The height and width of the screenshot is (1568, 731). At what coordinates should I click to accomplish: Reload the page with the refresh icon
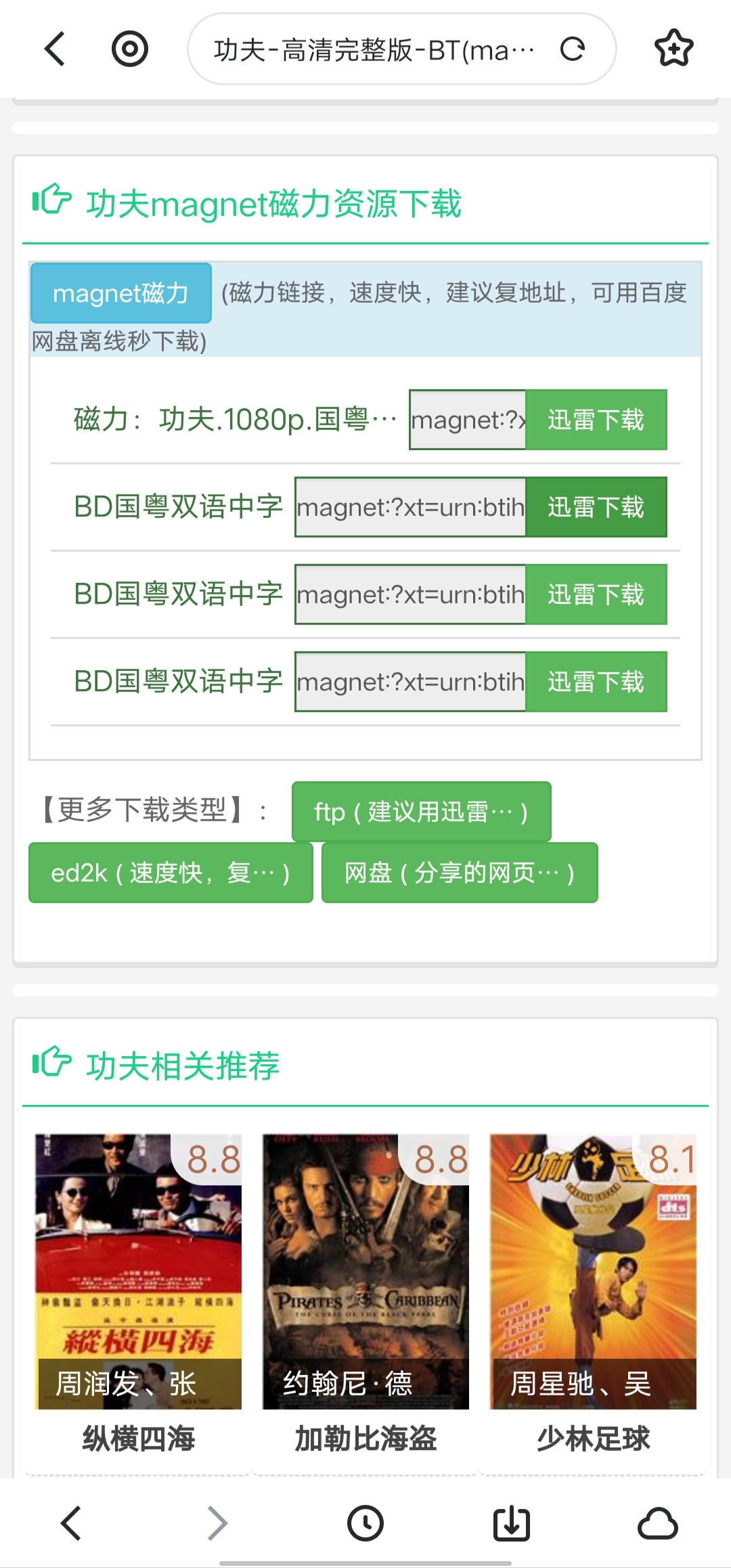pos(572,49)
